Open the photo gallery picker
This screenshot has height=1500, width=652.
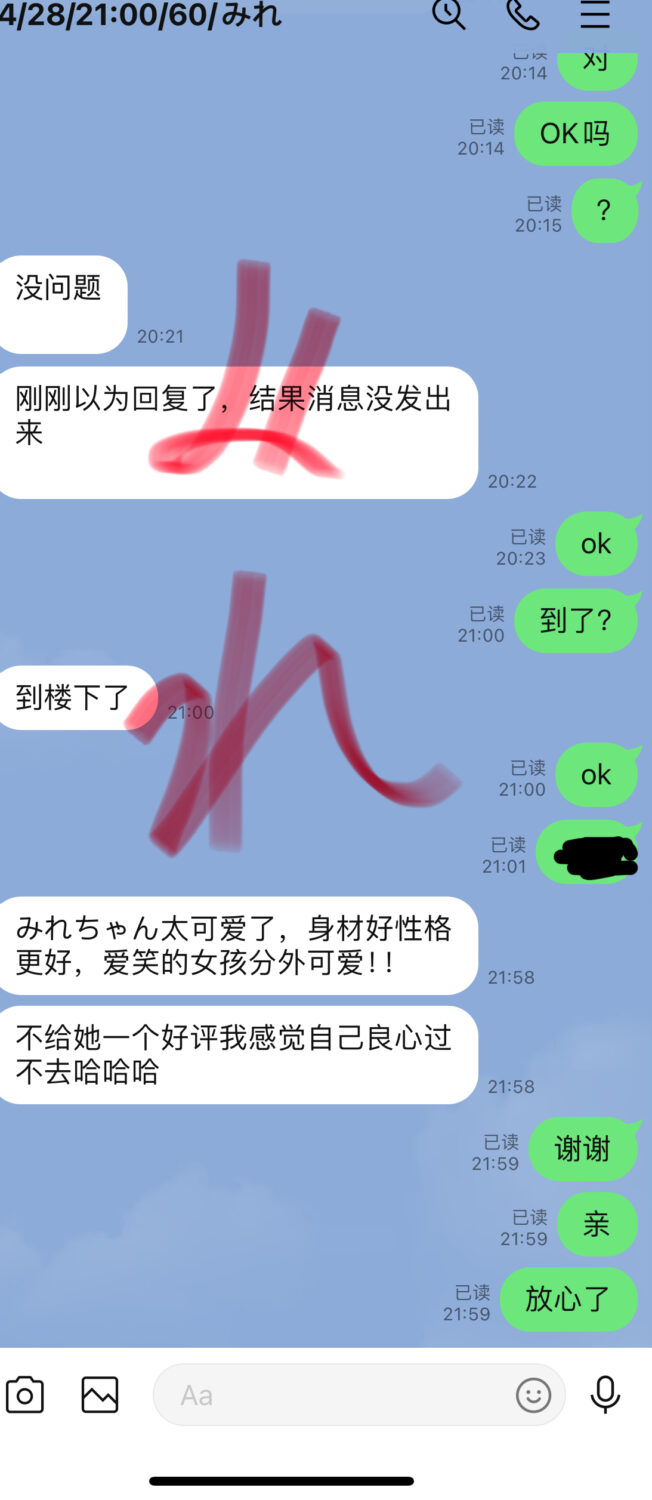(100, 1394)
